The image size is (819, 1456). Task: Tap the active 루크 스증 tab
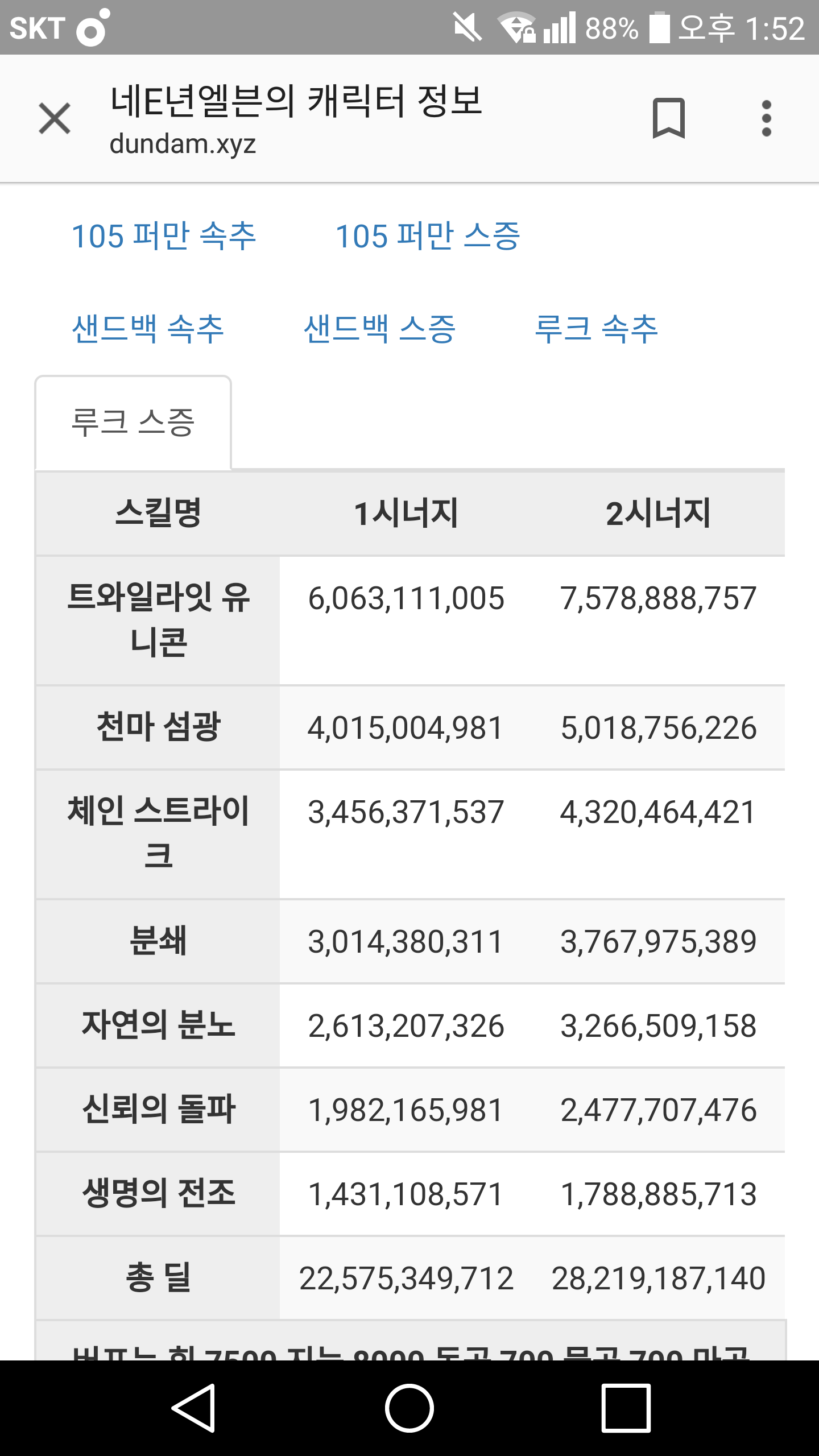point(133,423)
